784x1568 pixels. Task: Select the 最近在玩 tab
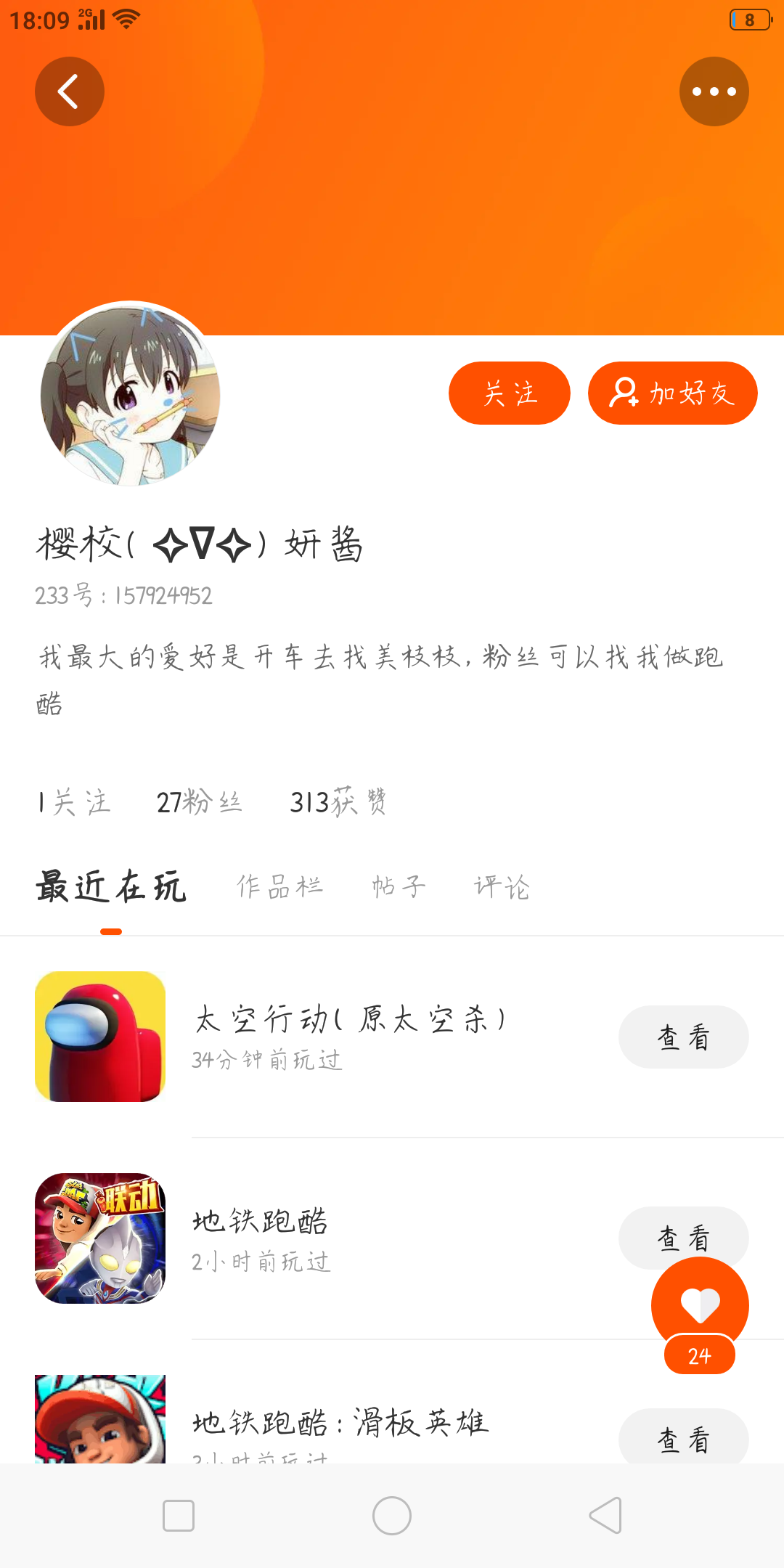tap(111, 886)
